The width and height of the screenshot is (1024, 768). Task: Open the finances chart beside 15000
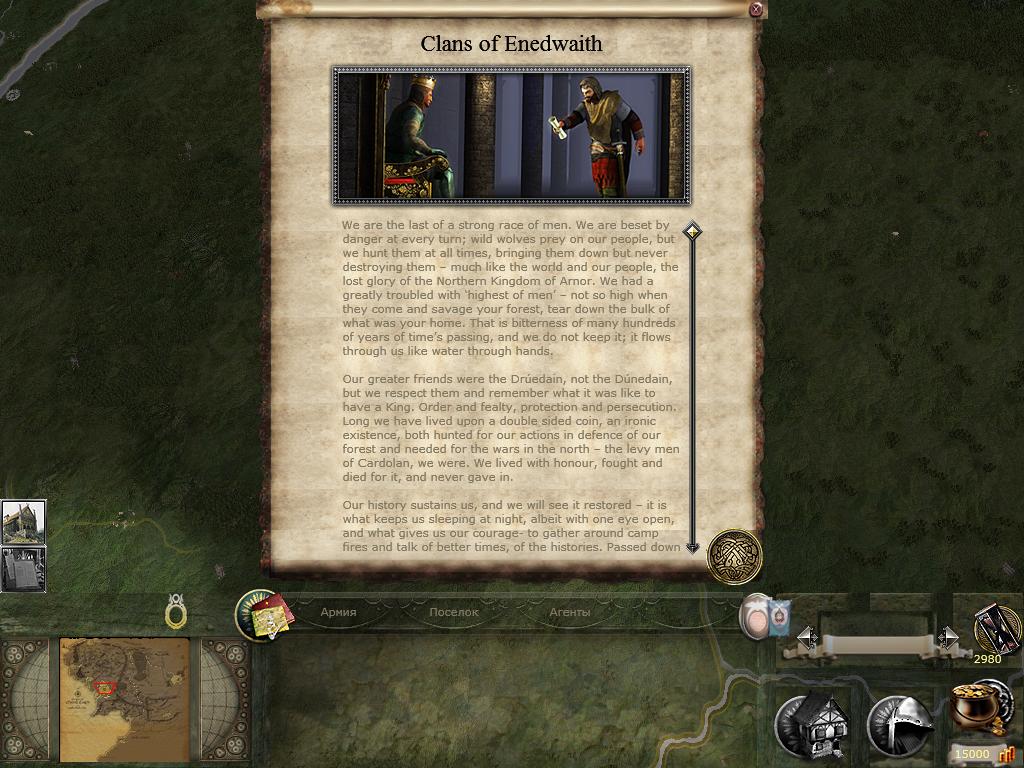(x=1007, y=754)
